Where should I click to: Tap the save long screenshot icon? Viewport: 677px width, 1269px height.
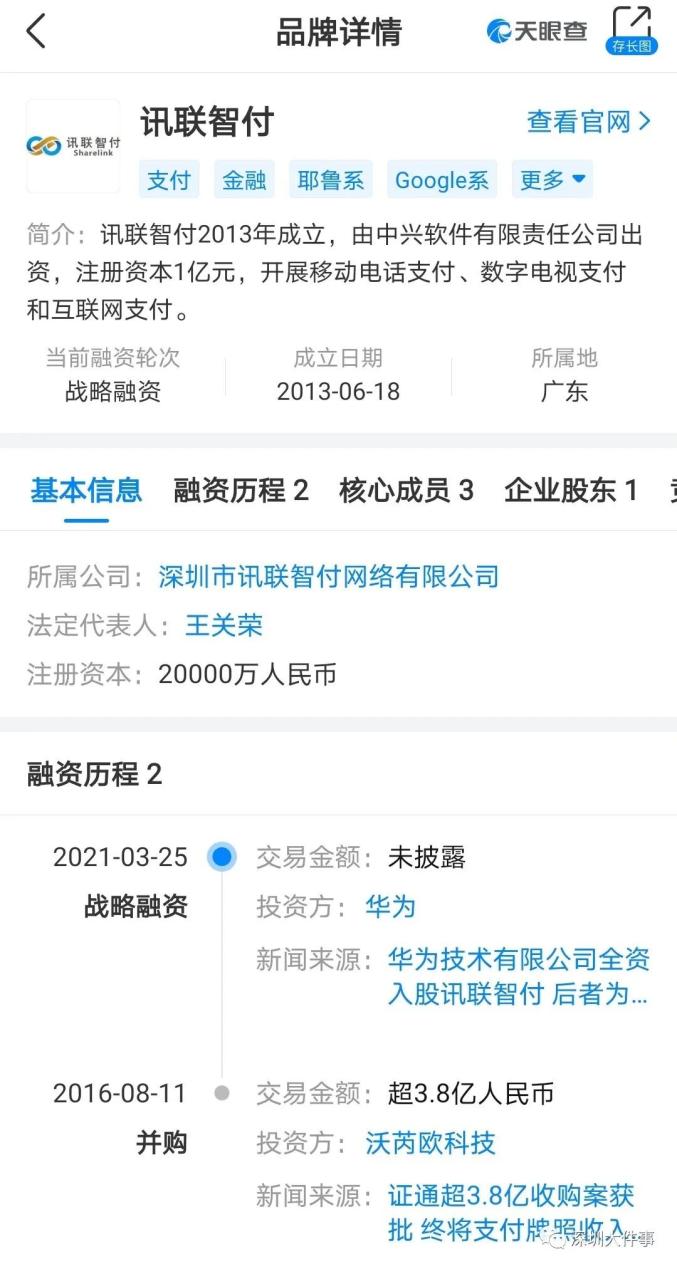631,30
